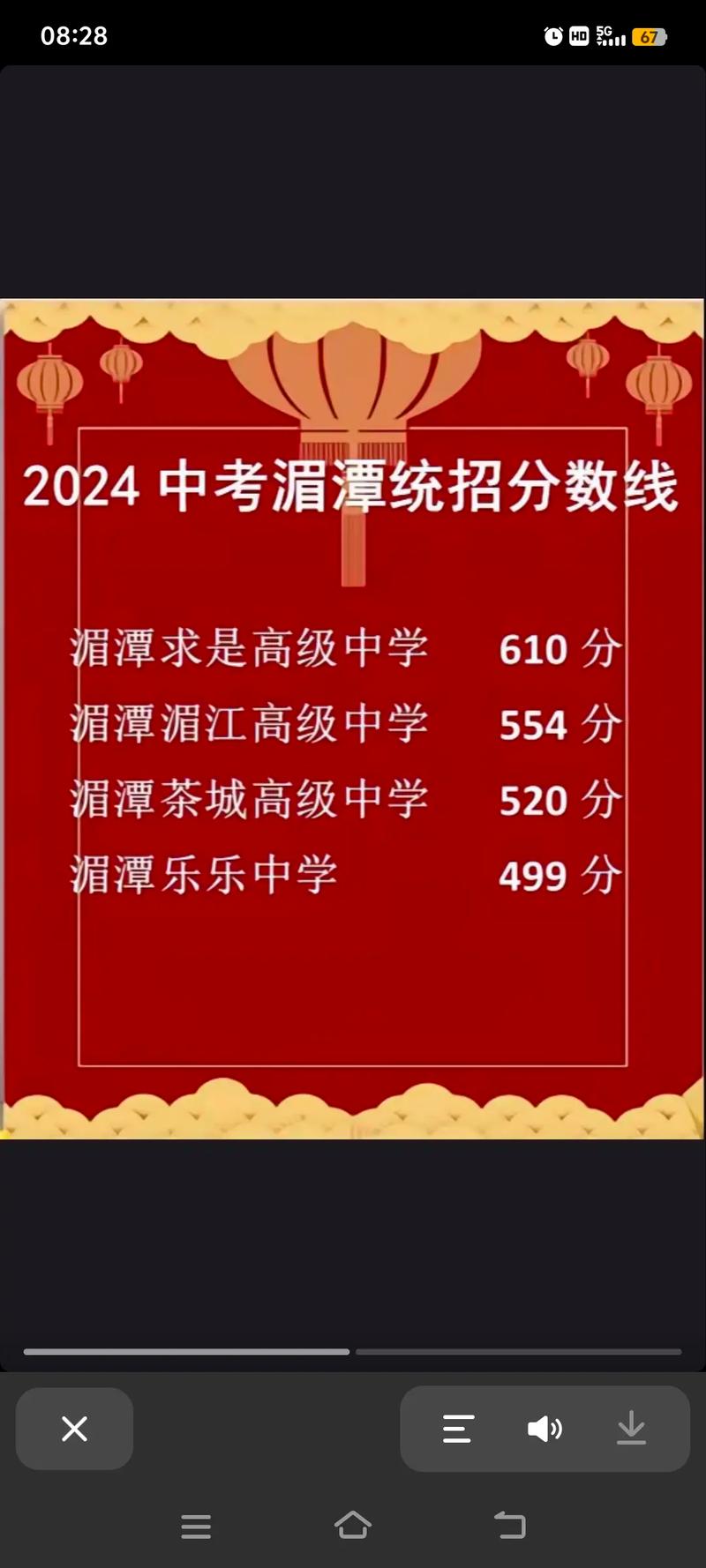Download the image using the download icon
The width and height of the screenshot is (706, 1568).
click(x=632, y=1429)
